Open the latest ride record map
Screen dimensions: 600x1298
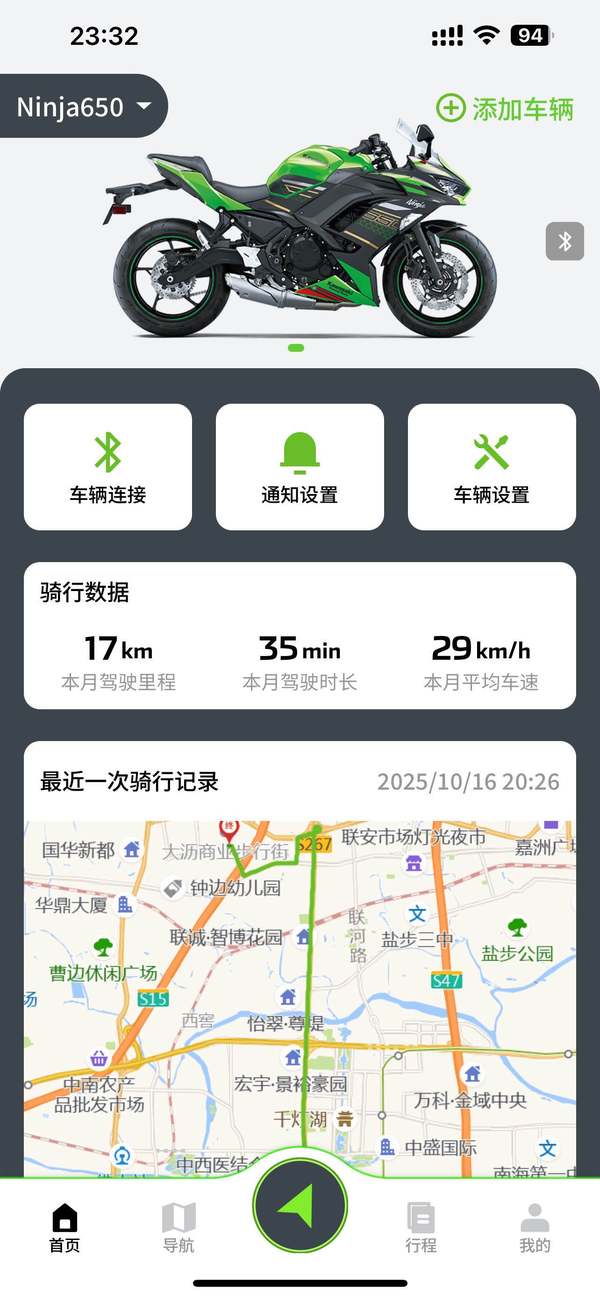(300, 990)
